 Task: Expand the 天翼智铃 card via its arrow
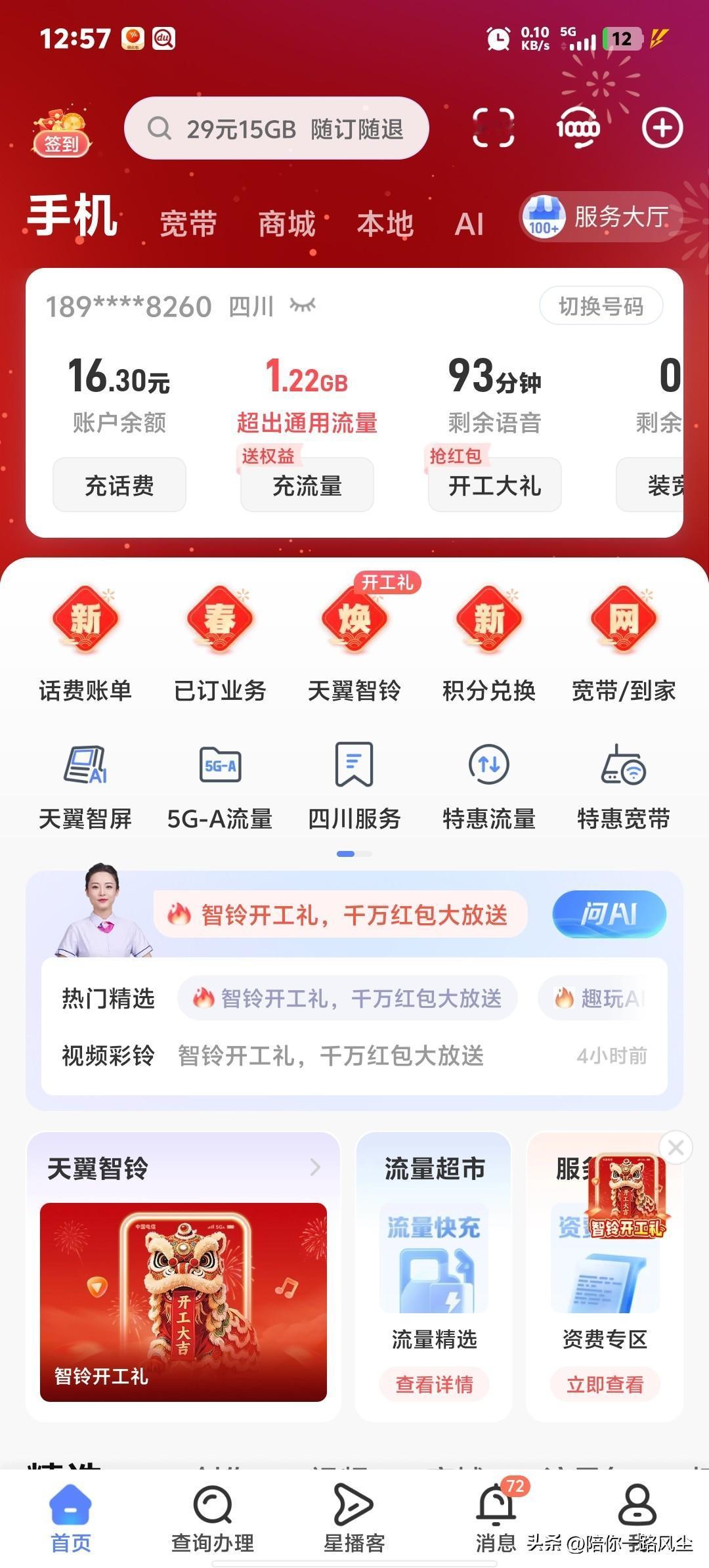point(314,1167)
